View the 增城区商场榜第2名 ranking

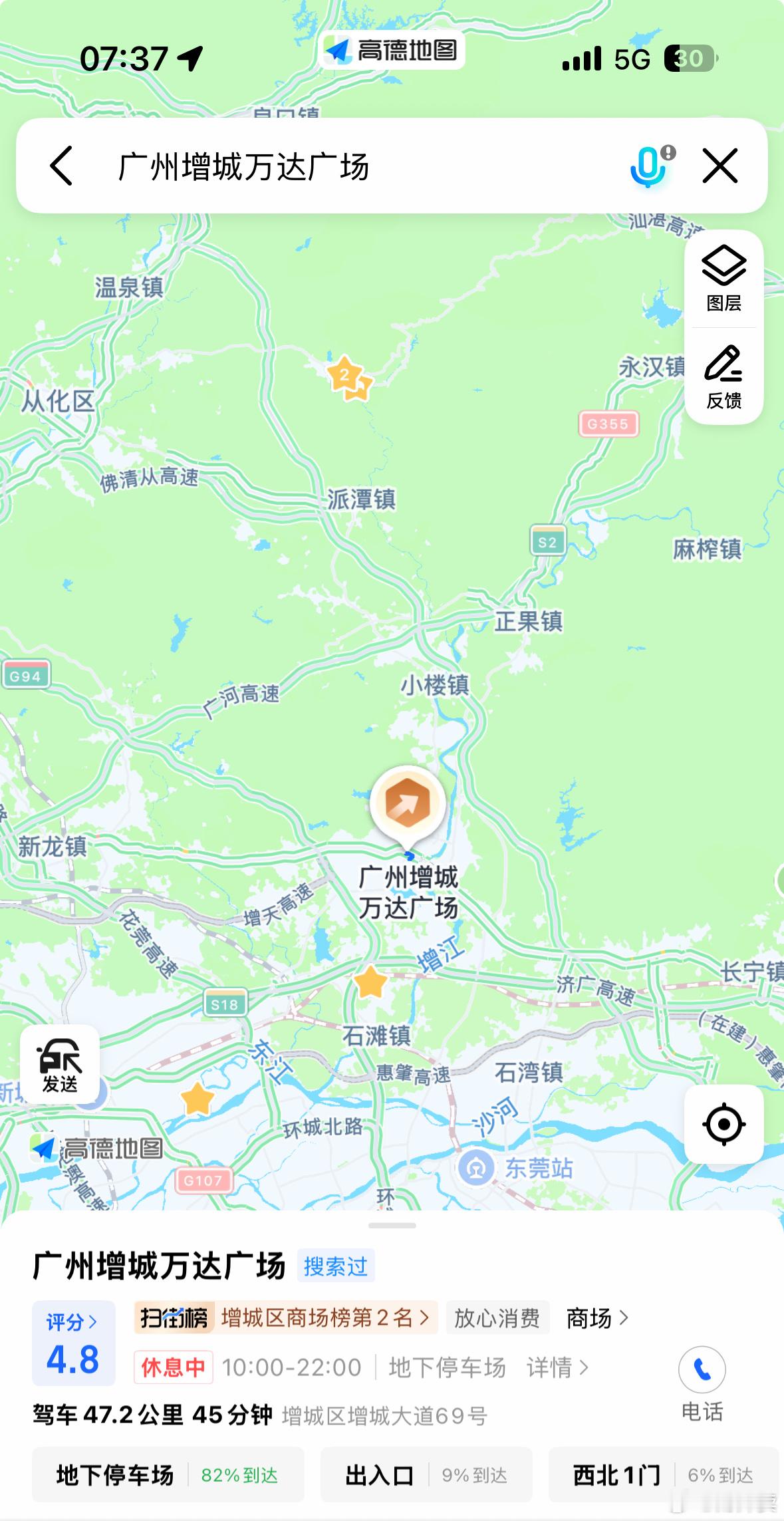[286, 1317]
